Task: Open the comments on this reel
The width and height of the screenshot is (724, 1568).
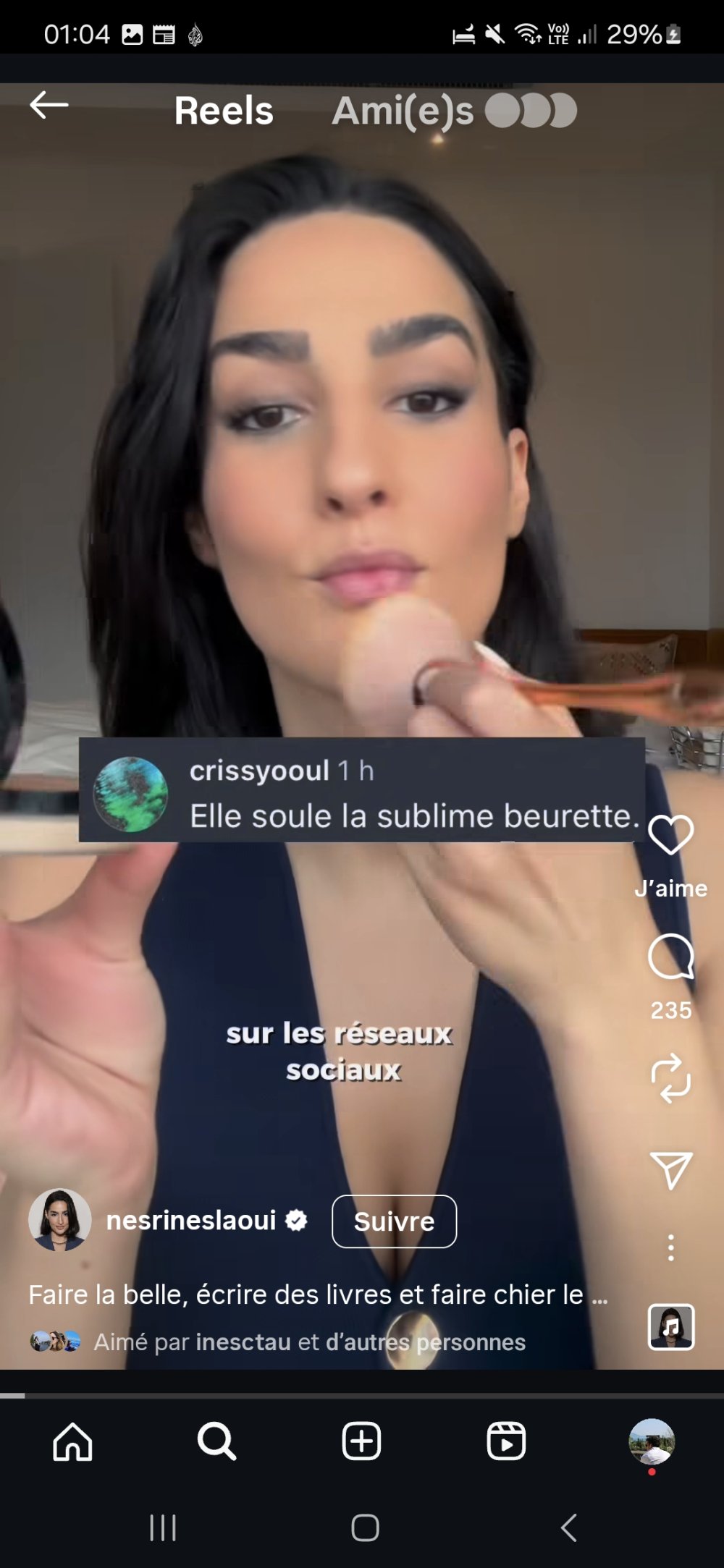Action: 670,957
